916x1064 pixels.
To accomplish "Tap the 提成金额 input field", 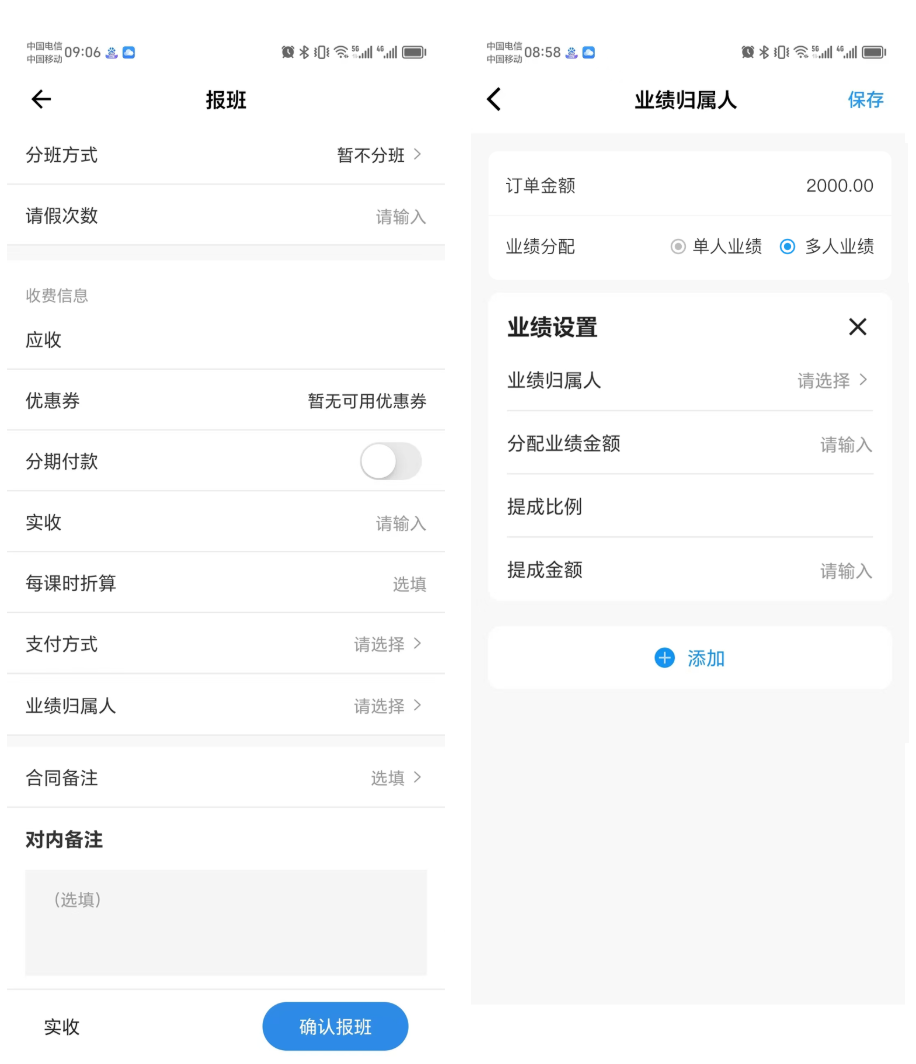I will coord(845,571).
